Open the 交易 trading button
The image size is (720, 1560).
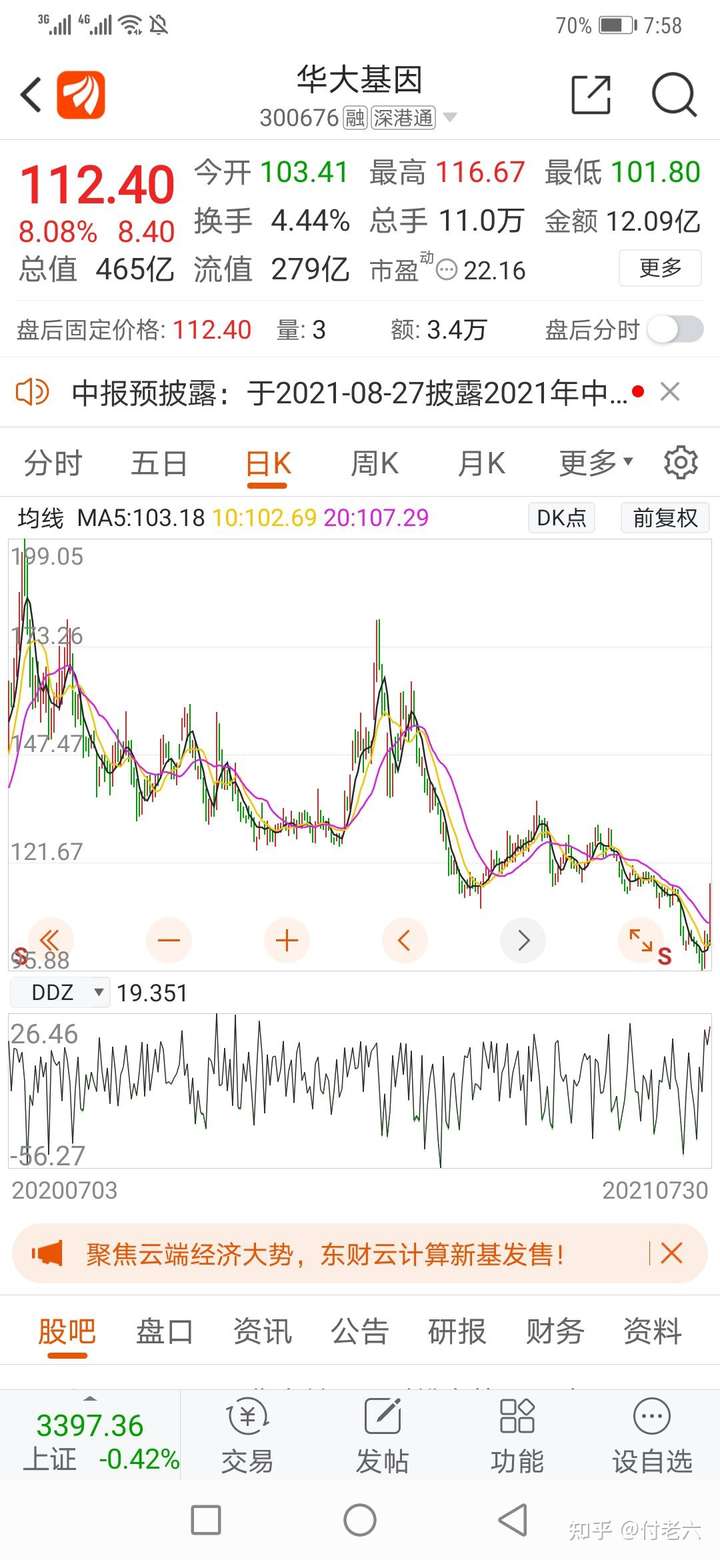click(247, 1436)
